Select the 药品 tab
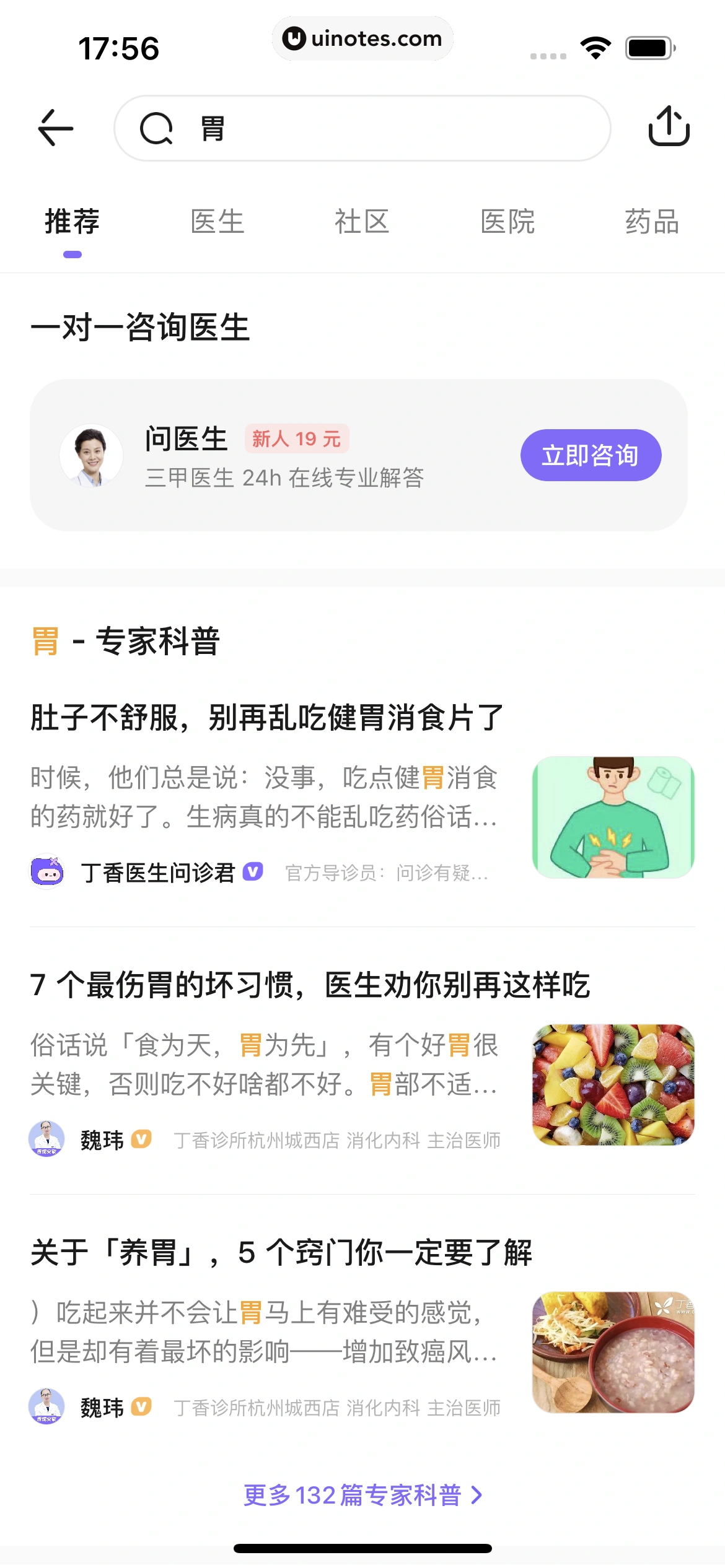 coord(652,222)
